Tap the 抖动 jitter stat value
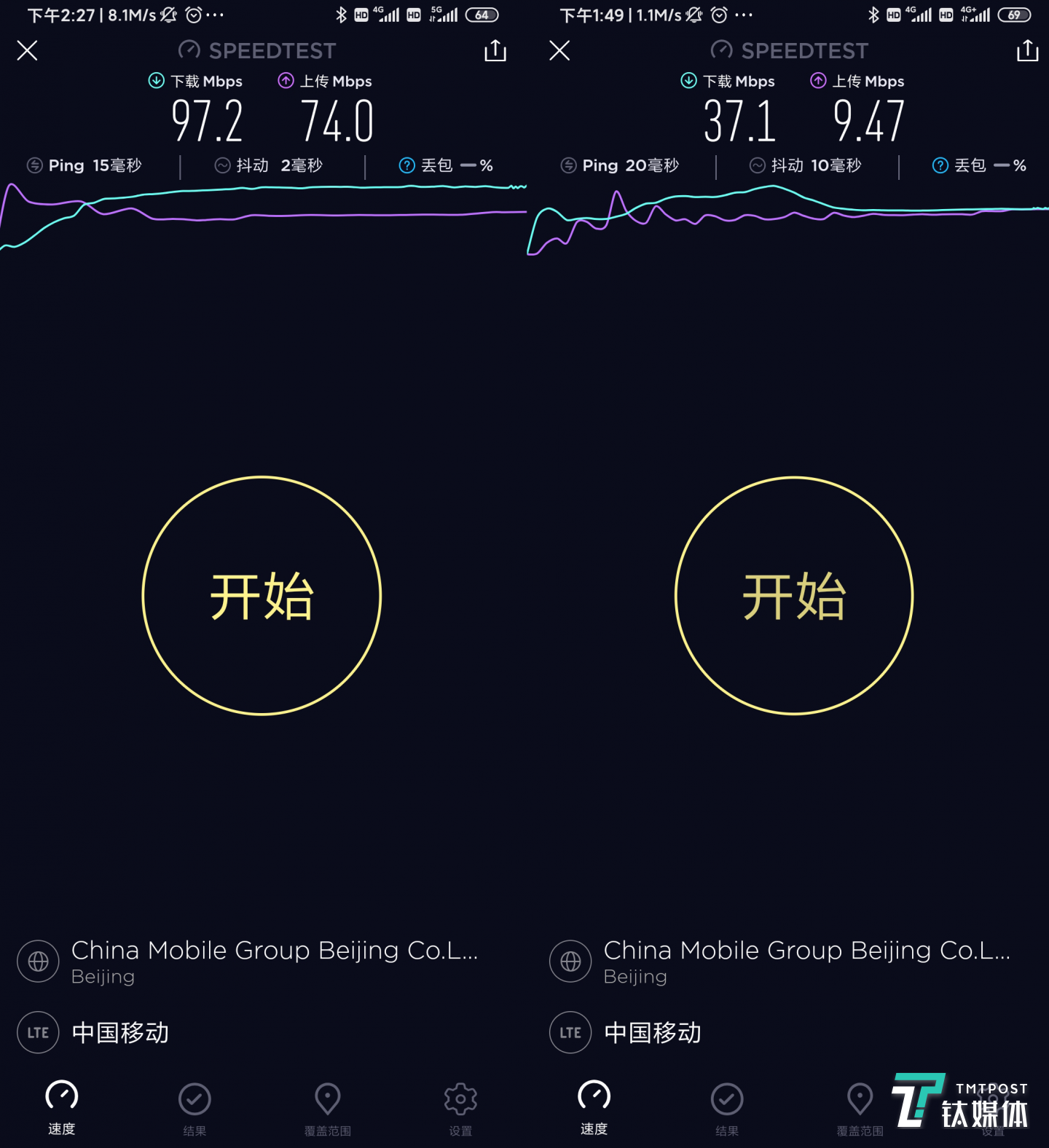 point(270,165)
